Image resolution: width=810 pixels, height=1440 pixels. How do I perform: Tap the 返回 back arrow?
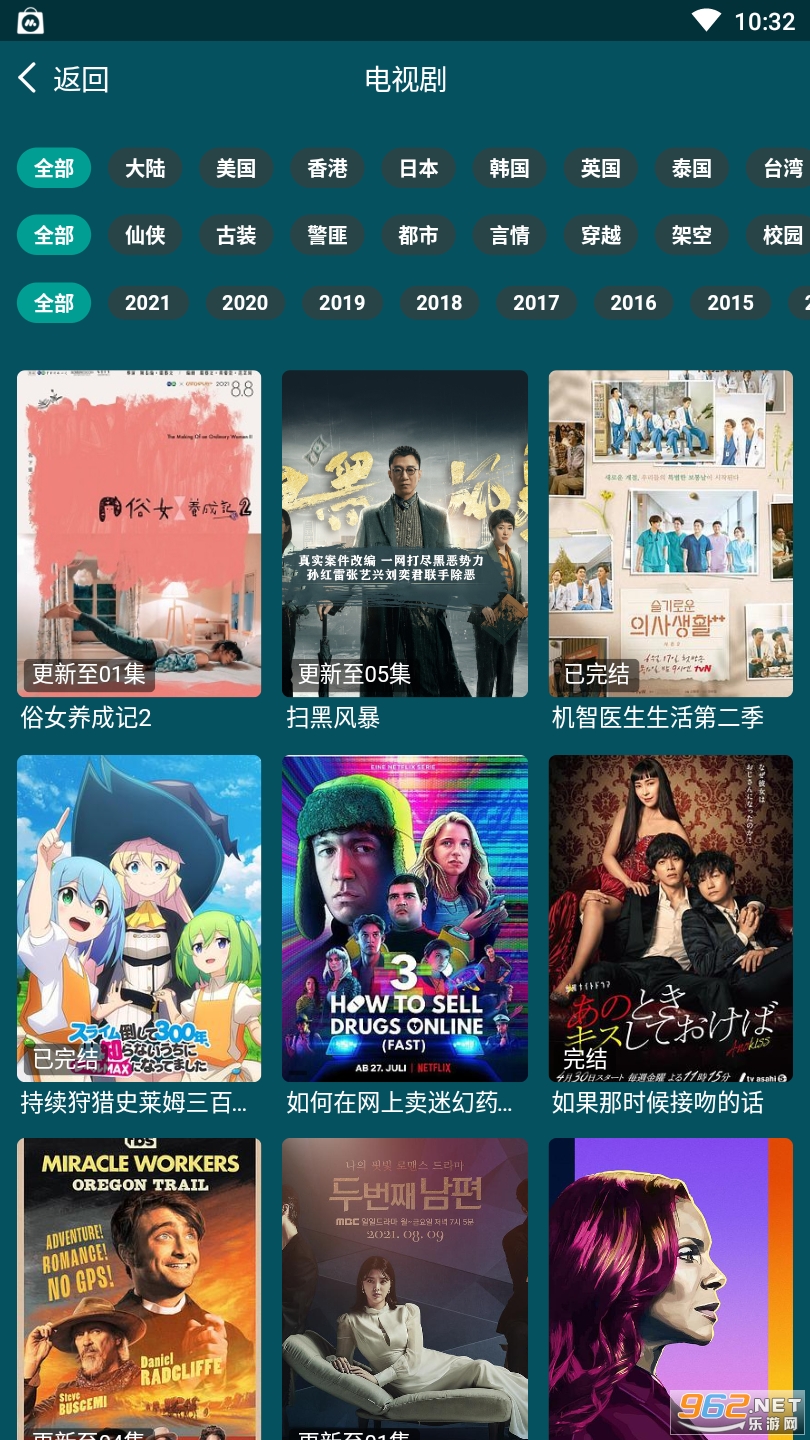pyautogui.click(x=28, y=78)
